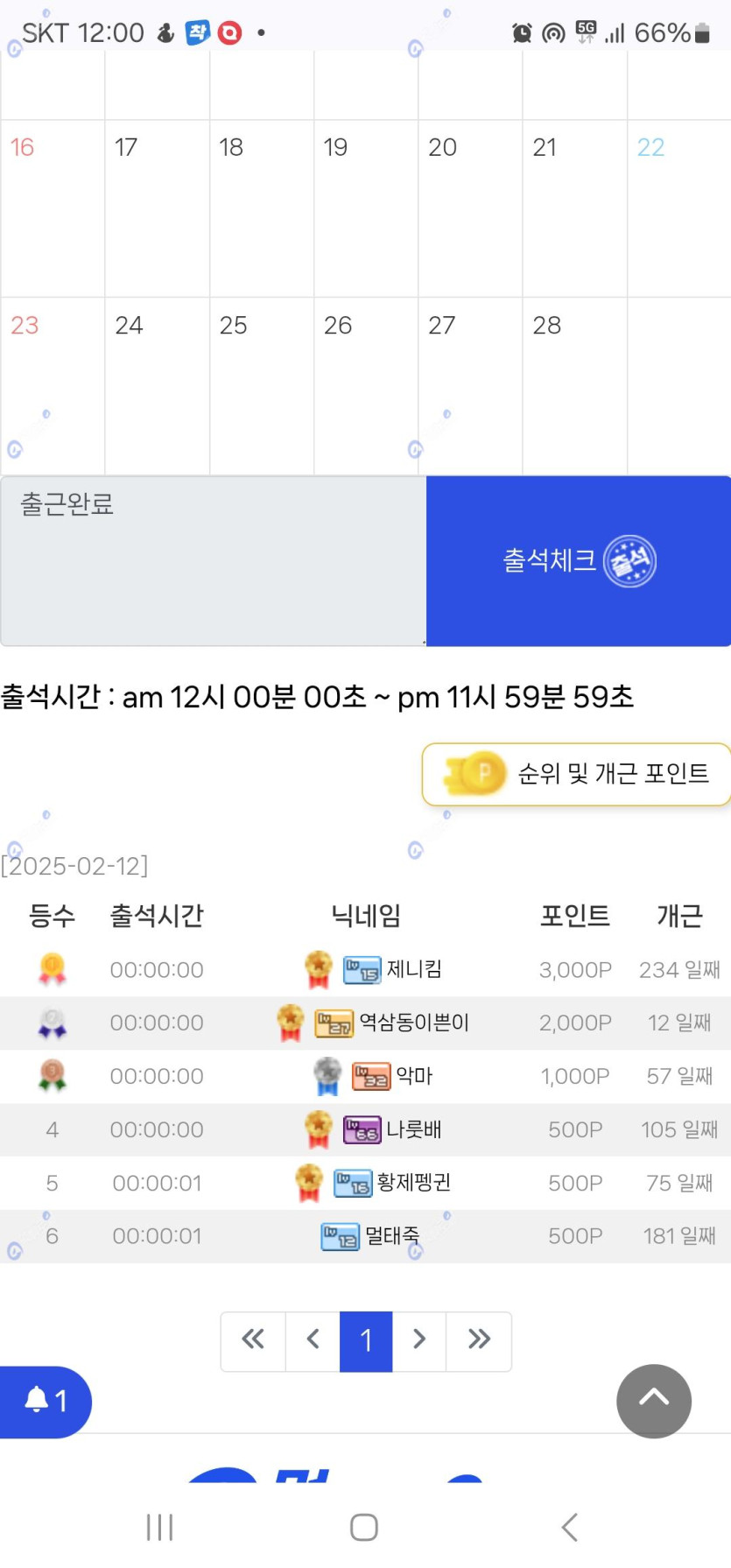
Task: Jump to last page of attendance list
Action: (x=479, y=1339)
